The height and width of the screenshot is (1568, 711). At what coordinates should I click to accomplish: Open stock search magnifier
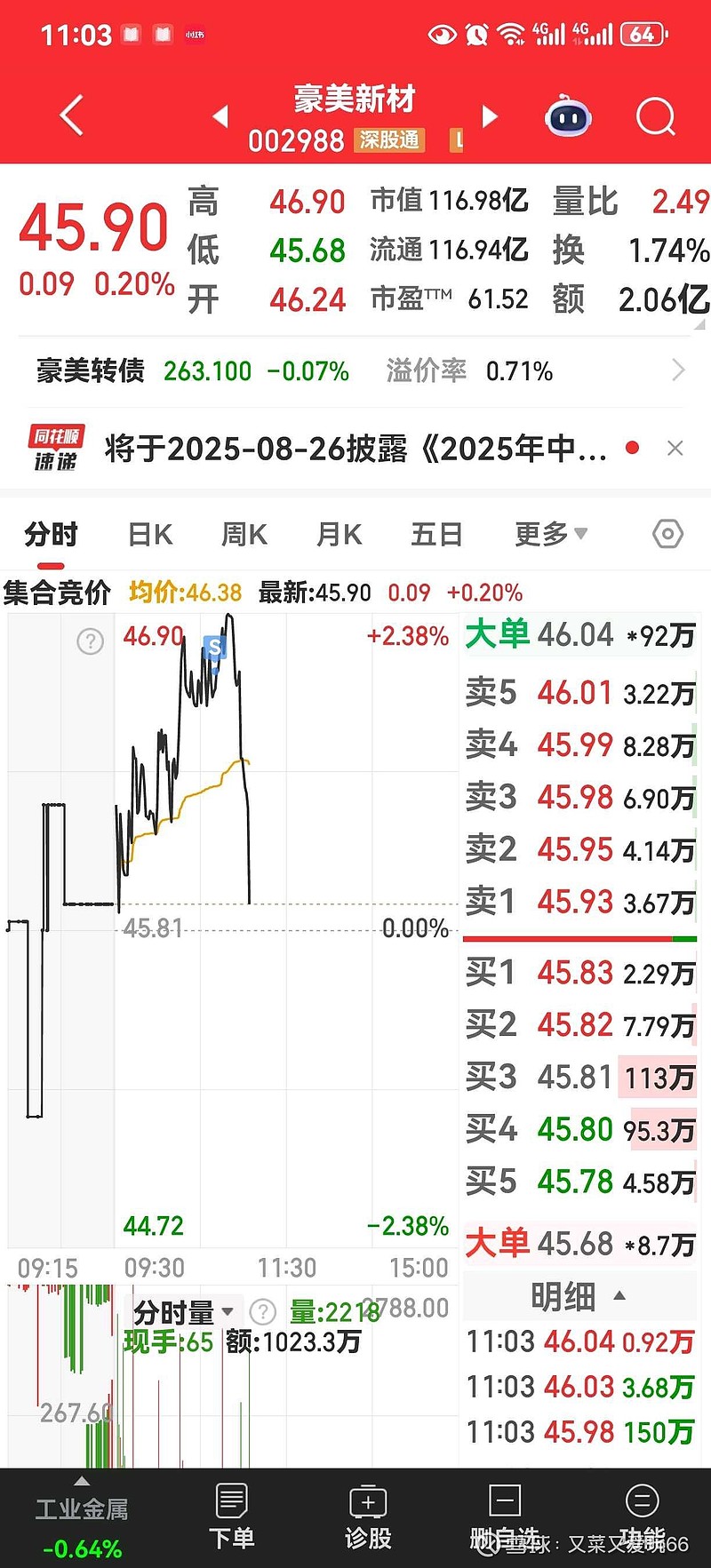(x=656, y=116)
